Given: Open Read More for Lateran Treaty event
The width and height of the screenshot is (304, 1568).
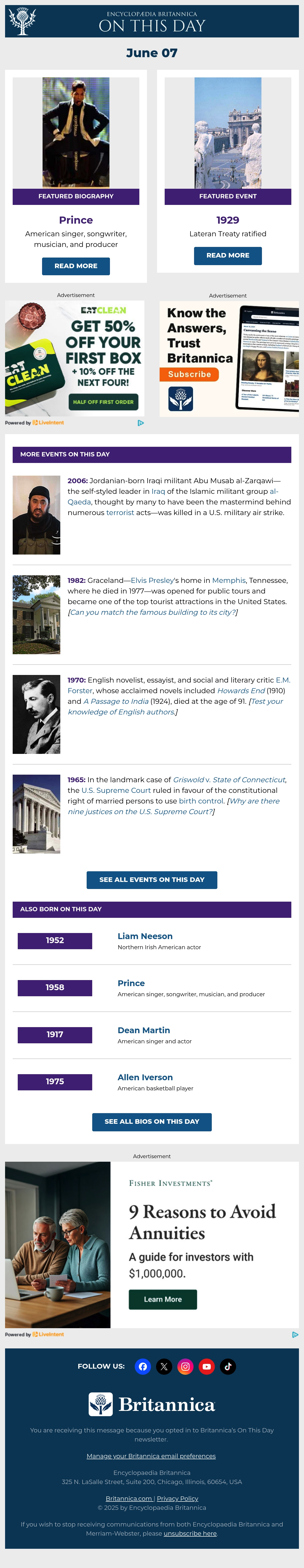Looking at the screenshot, I should point(228,256).
